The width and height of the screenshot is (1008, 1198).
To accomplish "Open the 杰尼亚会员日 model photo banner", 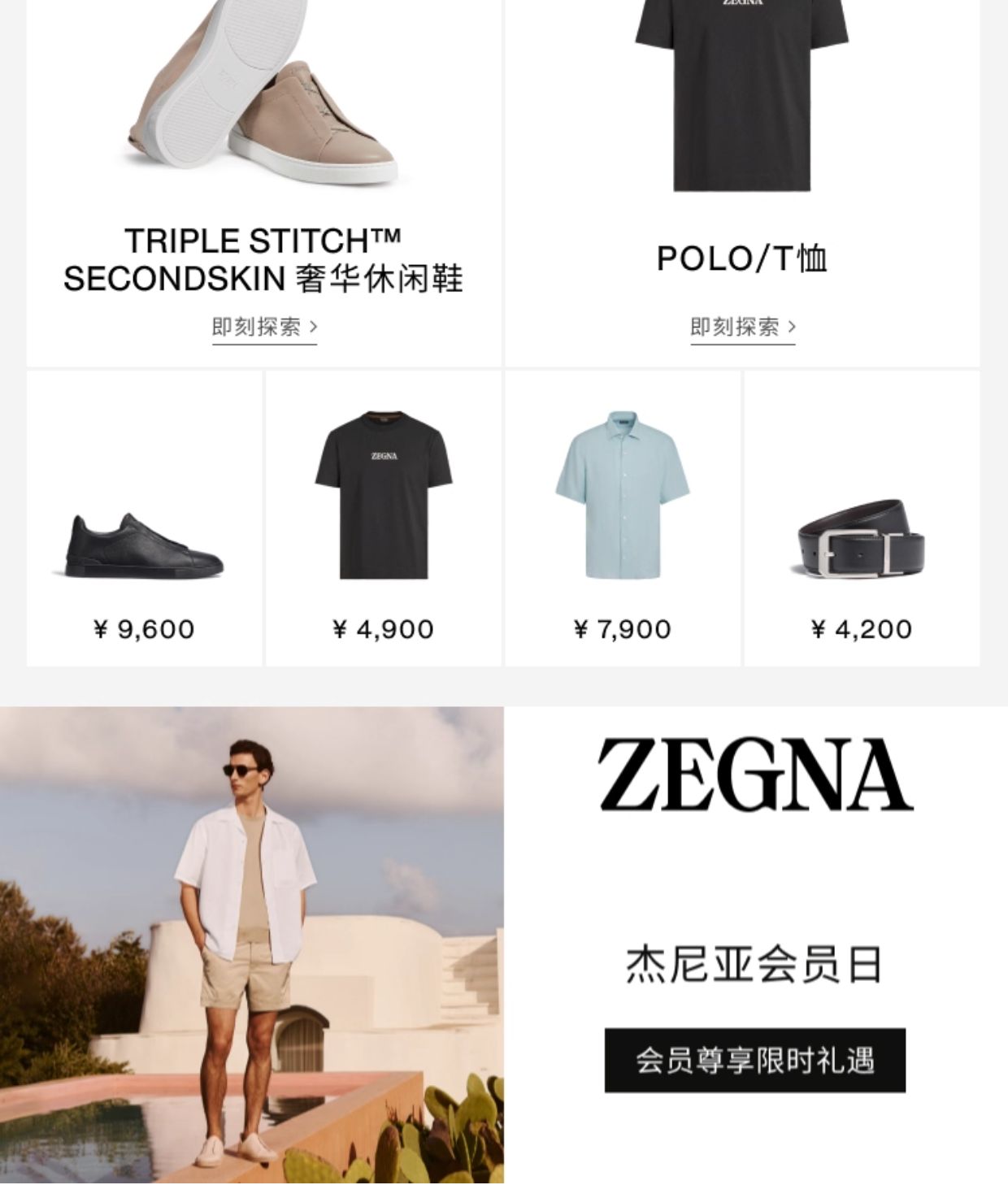I will point(251,943).
